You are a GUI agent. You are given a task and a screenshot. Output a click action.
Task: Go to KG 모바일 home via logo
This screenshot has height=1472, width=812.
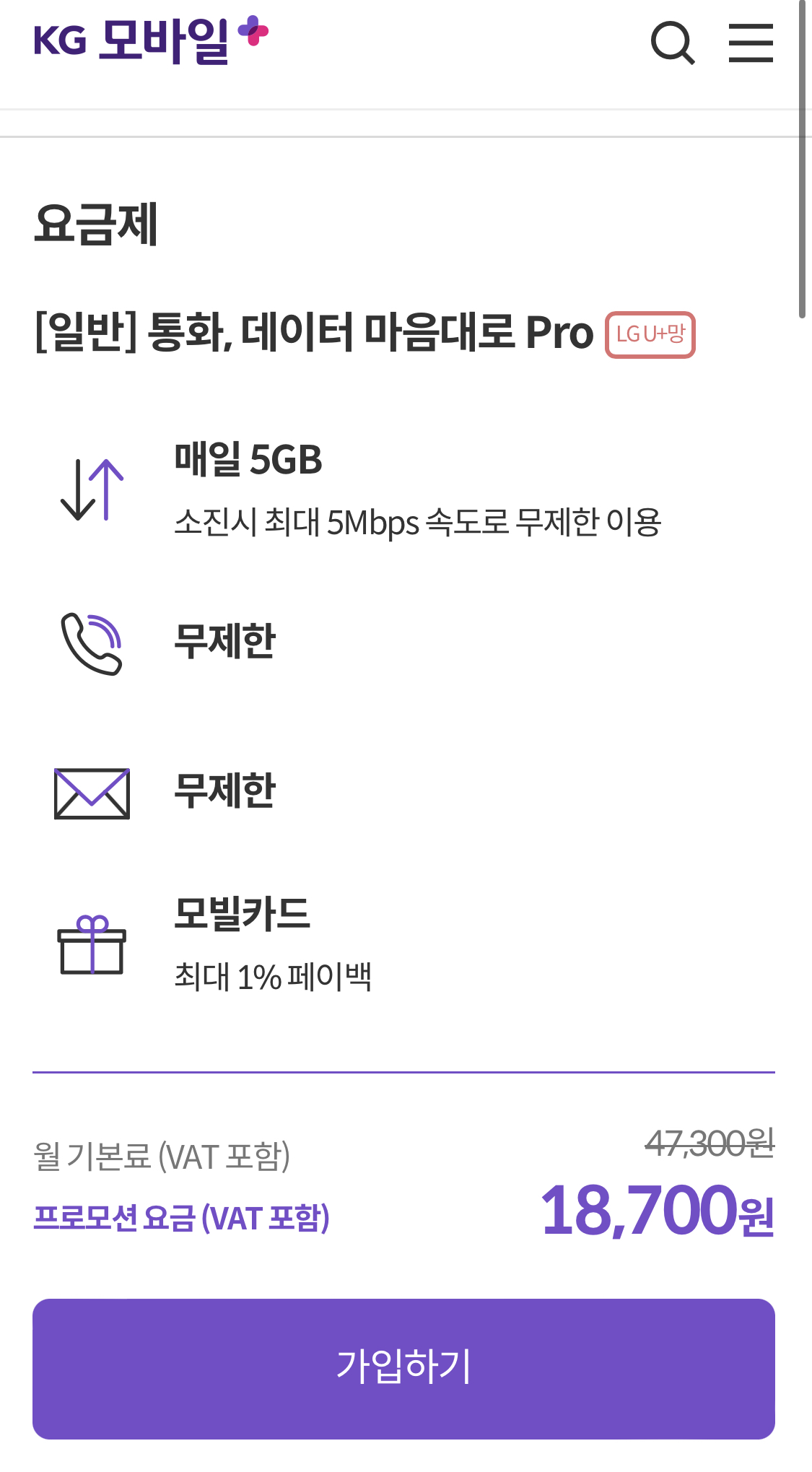click(x=150, y=40)
